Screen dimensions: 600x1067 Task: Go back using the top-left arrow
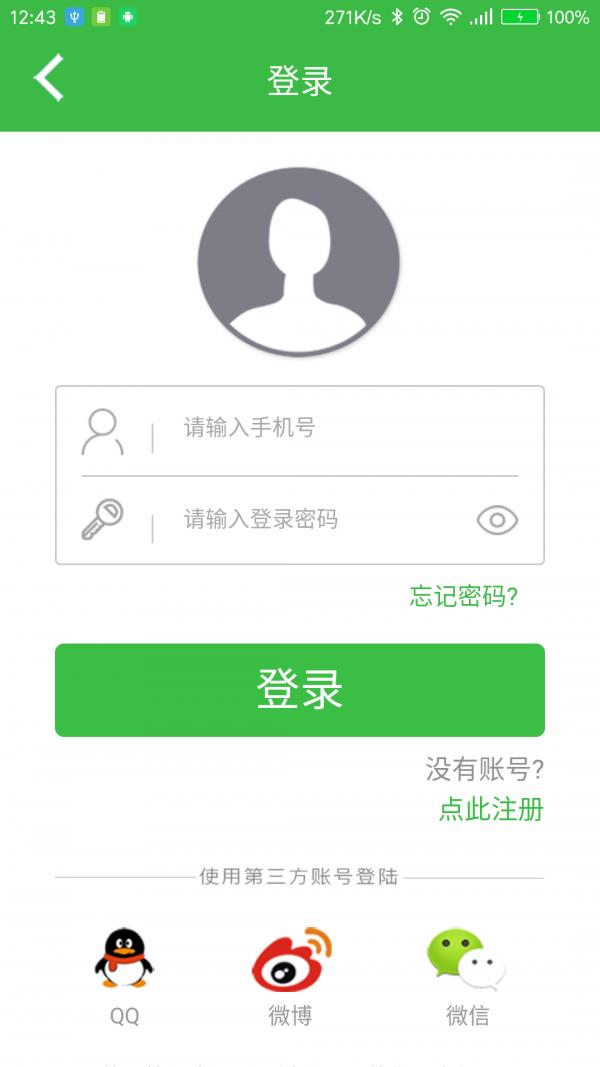[49, 78]
